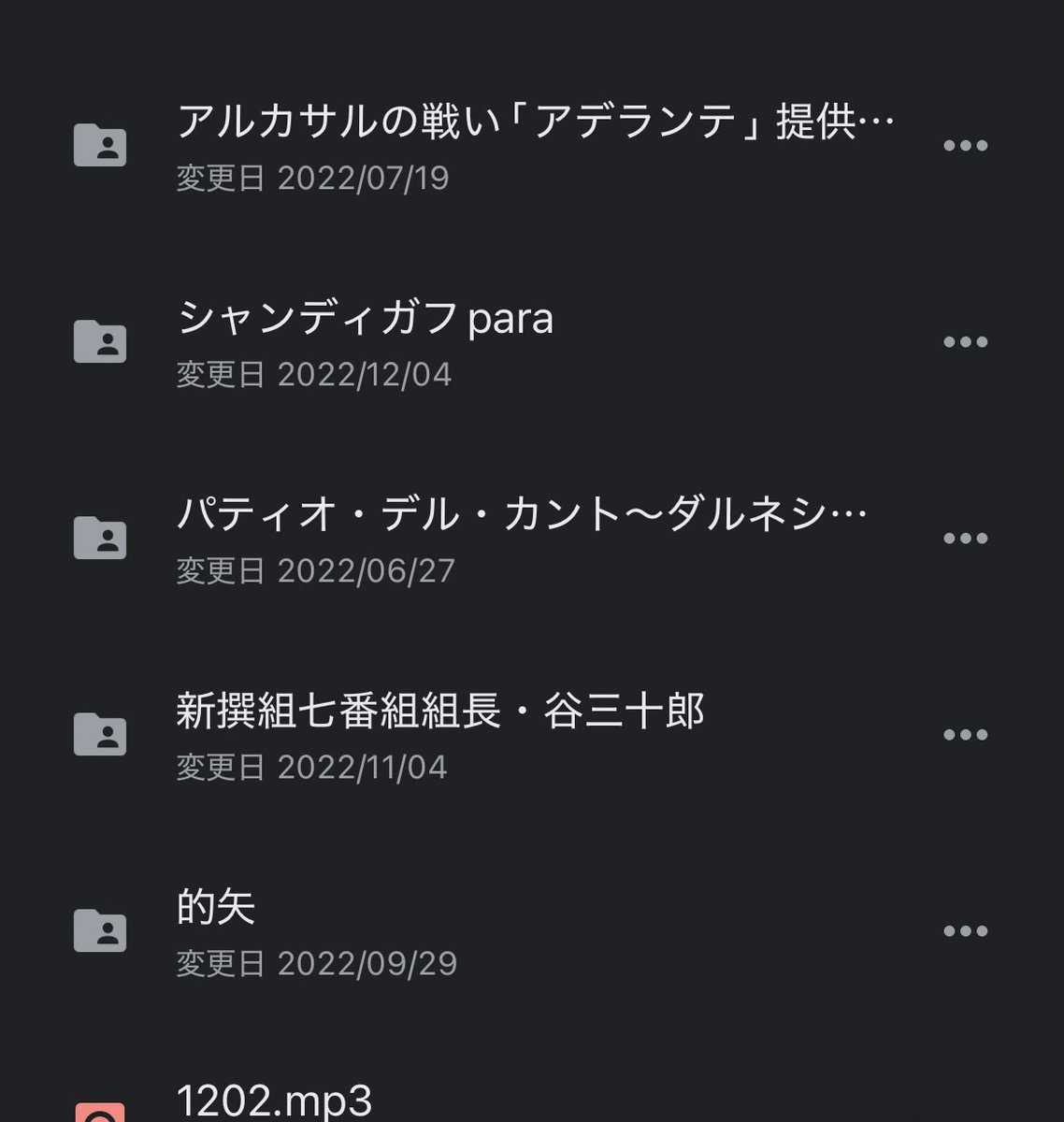Image resolution: width=1064 pixels, height=1122 pixels.
Task: Tap the three dots next to 新撰組七番組組長・谷三十郎
Action: [965, 735]
